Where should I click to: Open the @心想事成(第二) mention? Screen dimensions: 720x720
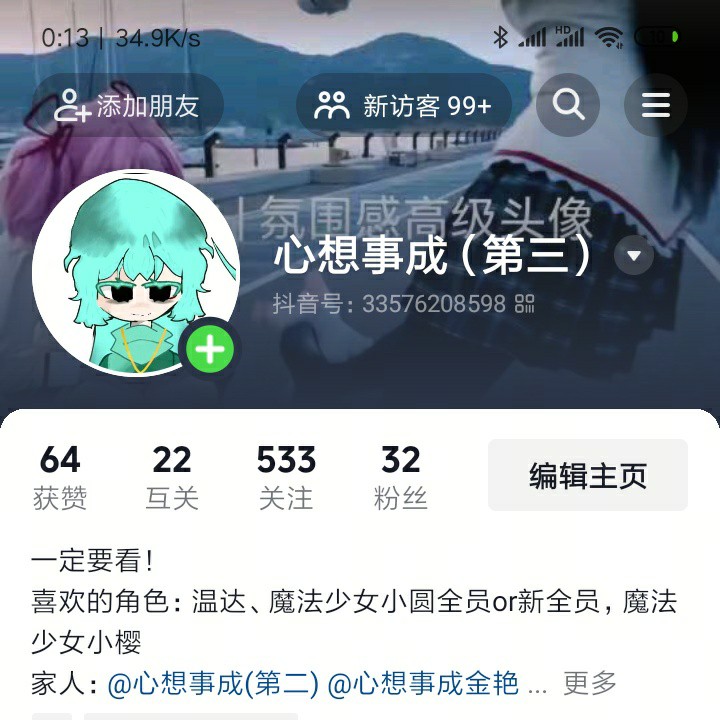[212, 683]
